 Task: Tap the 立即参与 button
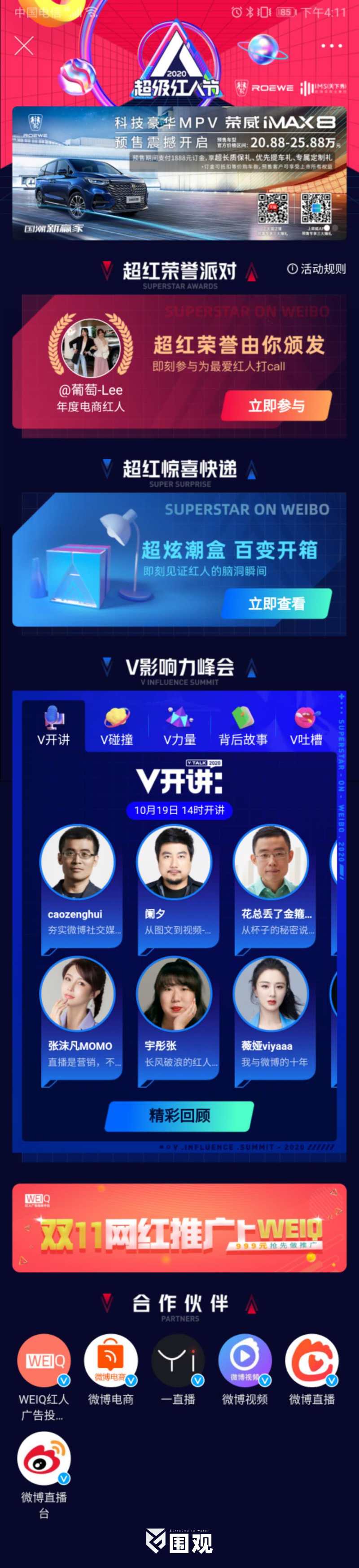(x=276, y=406)
